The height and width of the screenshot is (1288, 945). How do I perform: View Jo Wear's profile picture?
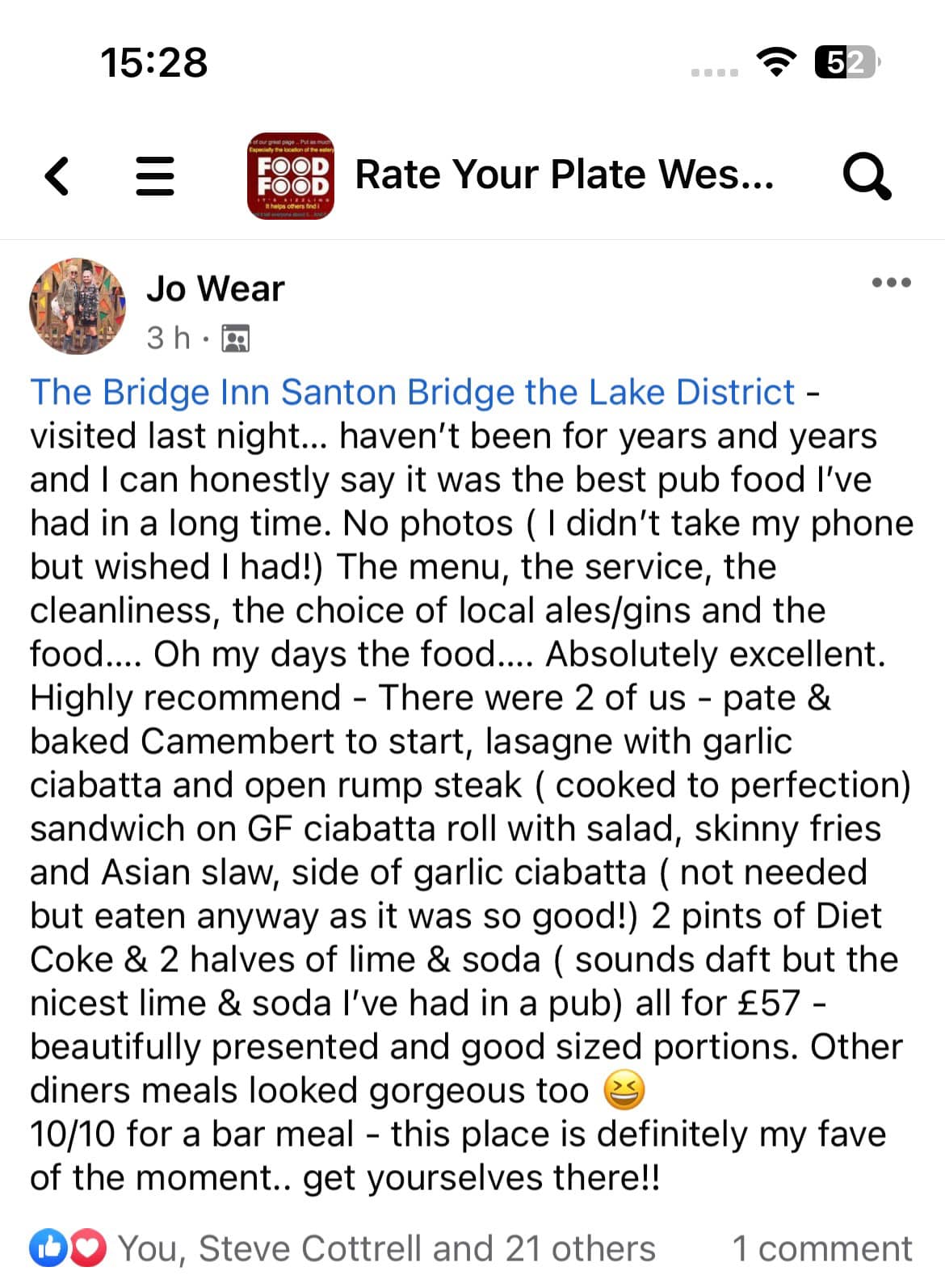pyautogui.click(x=78, y=306)
